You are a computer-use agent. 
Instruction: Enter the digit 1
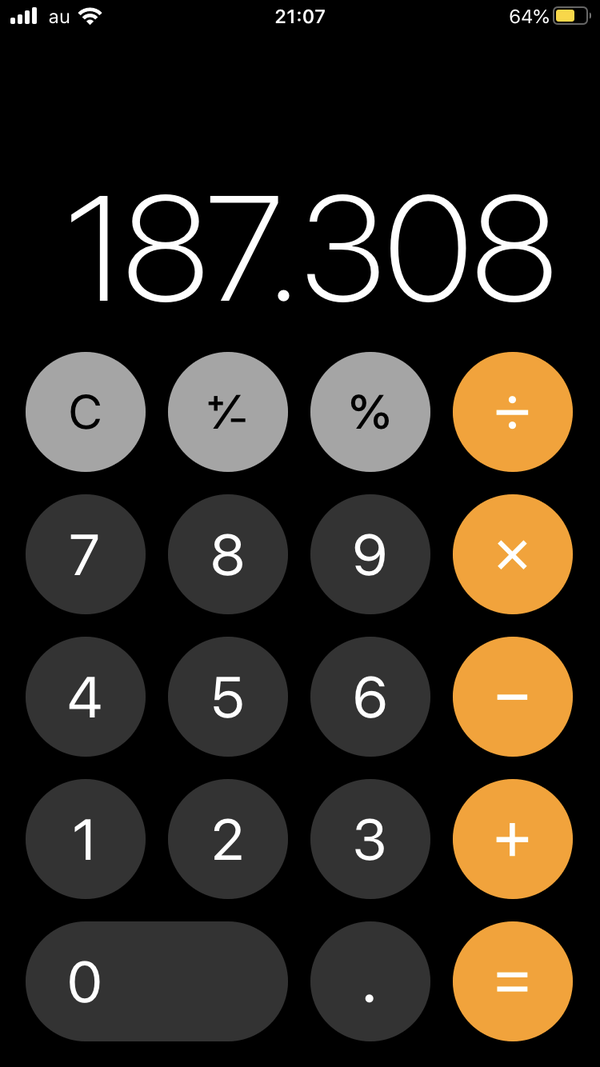(86, 839)
